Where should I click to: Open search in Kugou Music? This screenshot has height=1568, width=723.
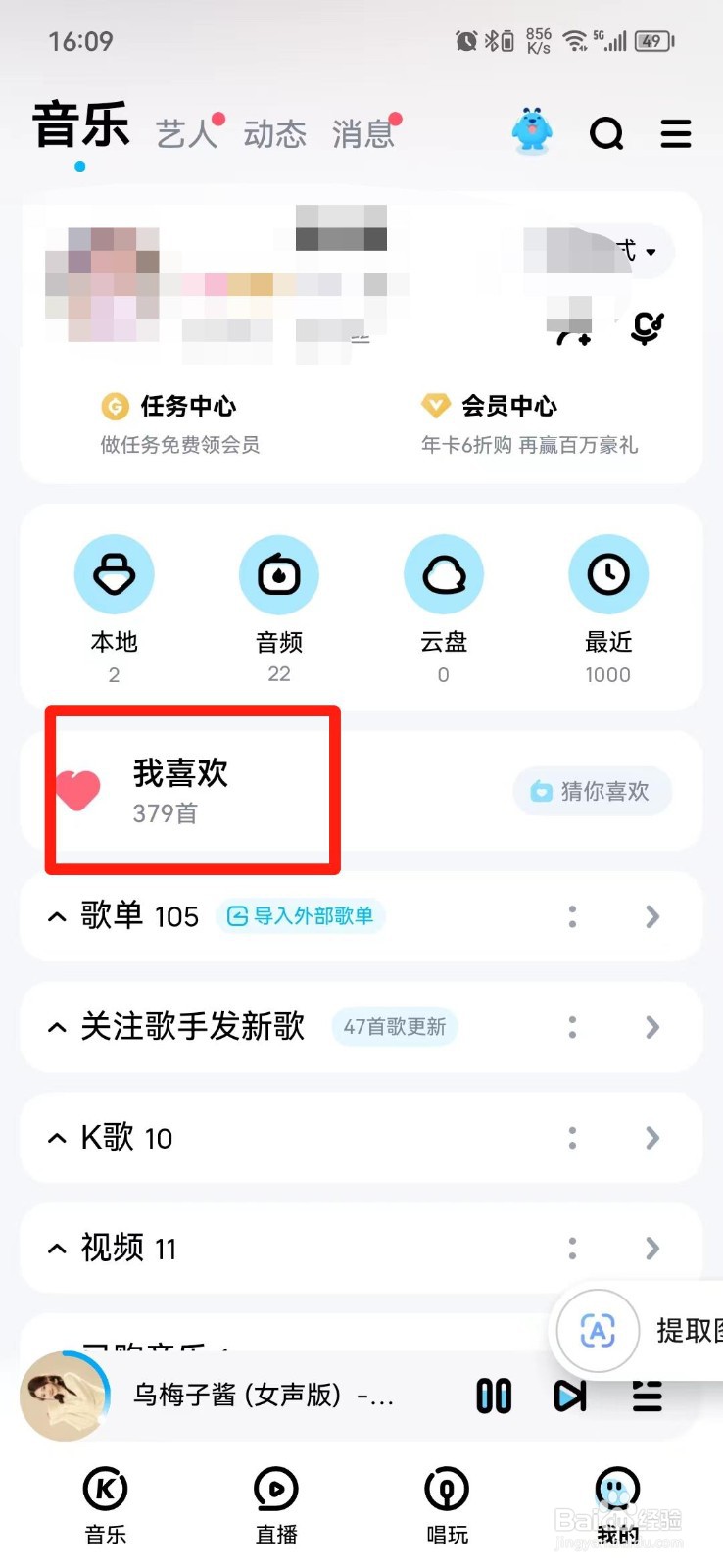point(607,133)
